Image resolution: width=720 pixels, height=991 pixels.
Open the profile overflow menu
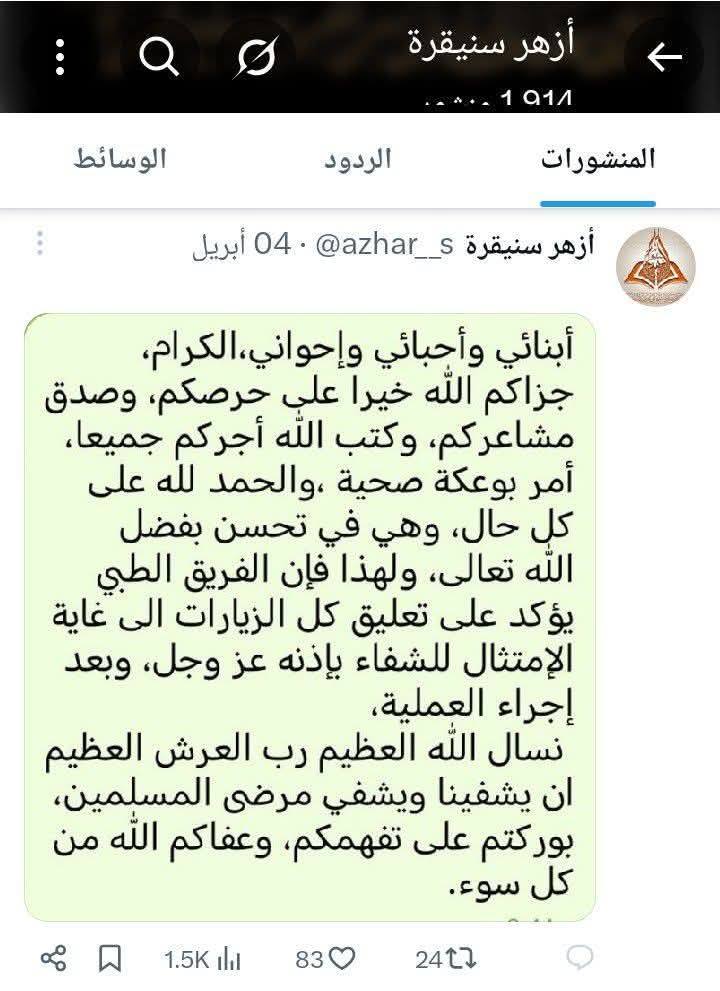[x=59, y=59]
